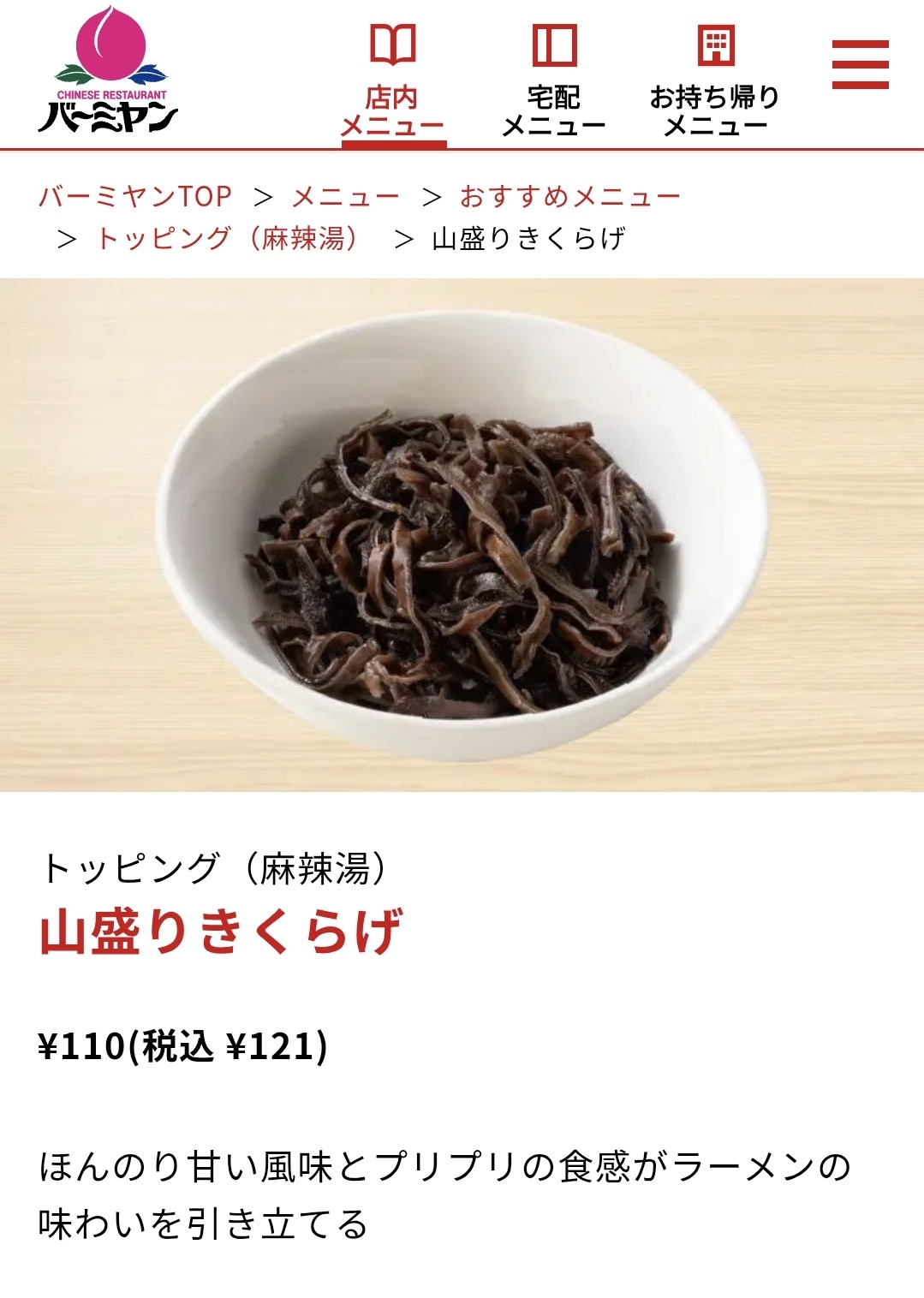Open the メニュー breadcrumb link
This screenshot has height=1298, width=924.
tap(345, 196)
